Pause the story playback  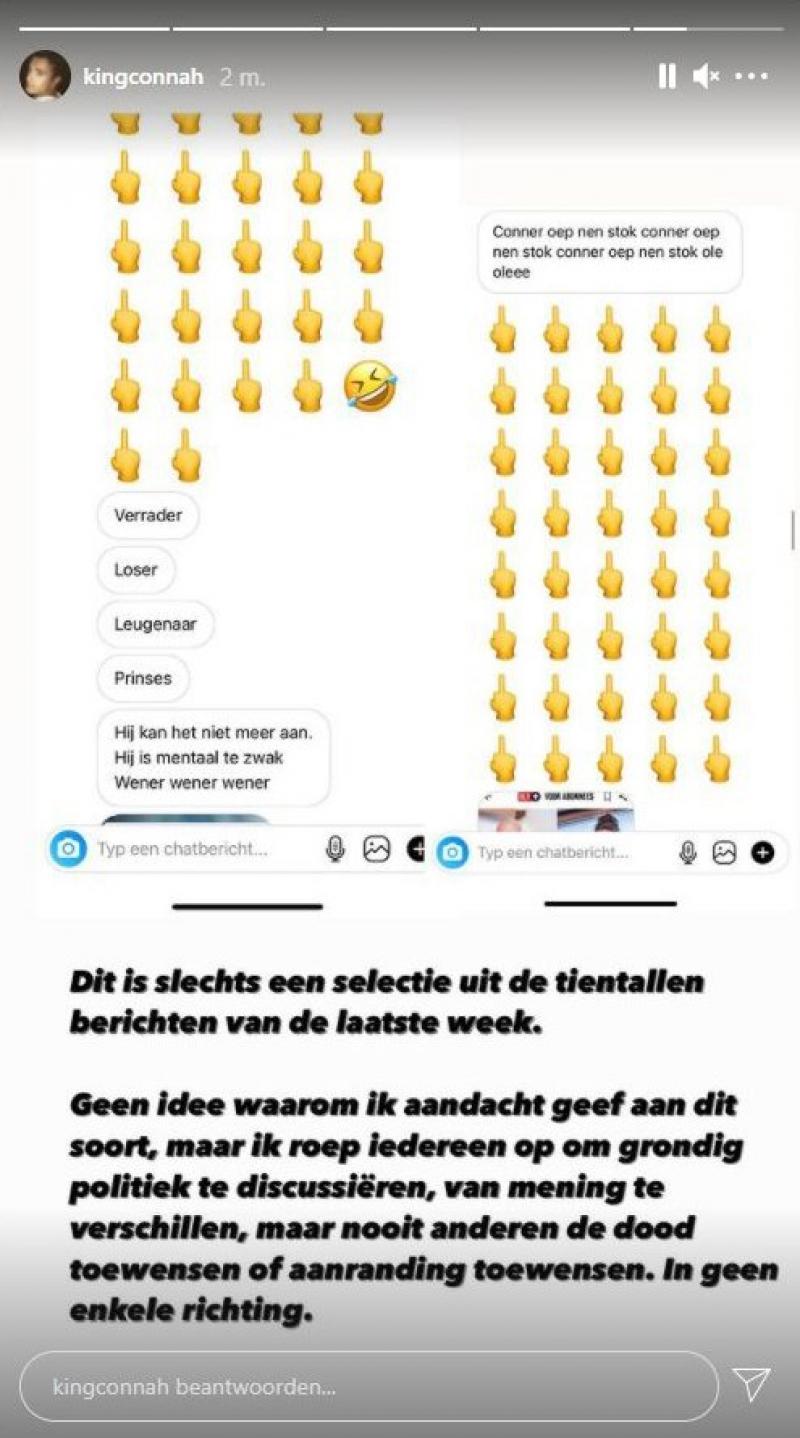coord(666,76)
